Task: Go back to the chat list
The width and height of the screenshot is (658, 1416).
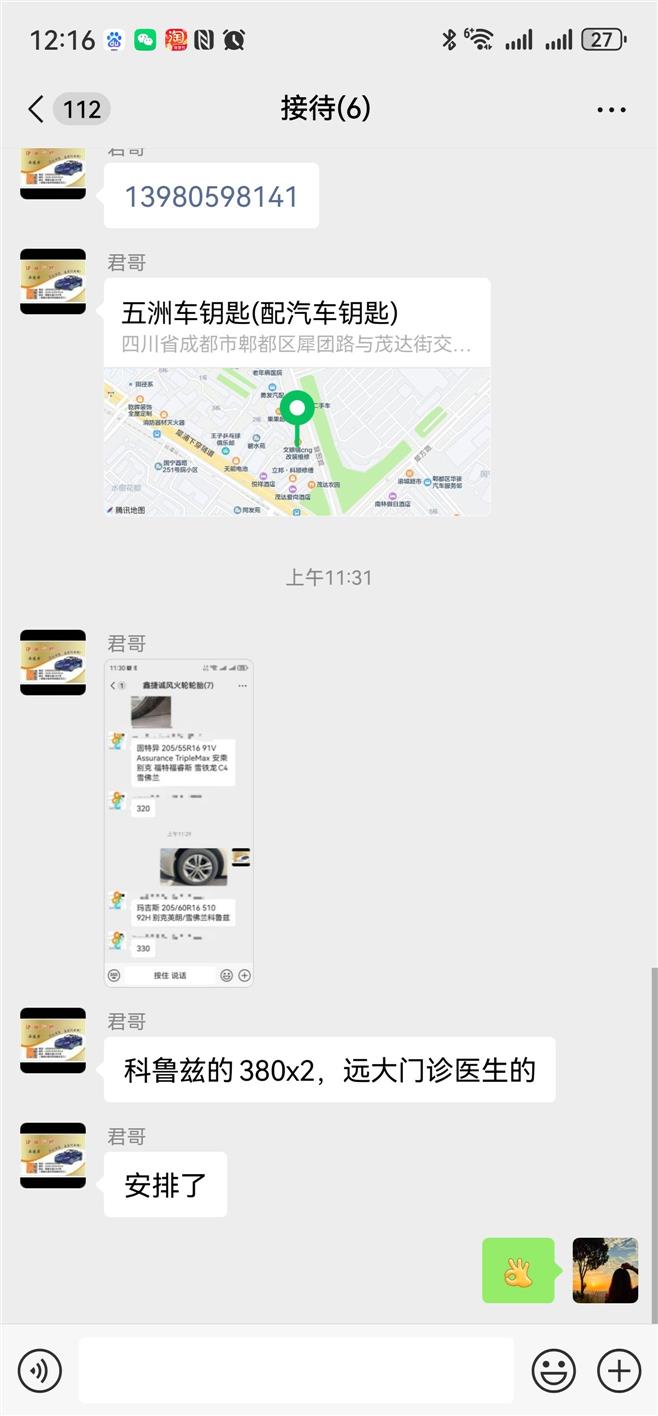Action: [x=37, y=109]
